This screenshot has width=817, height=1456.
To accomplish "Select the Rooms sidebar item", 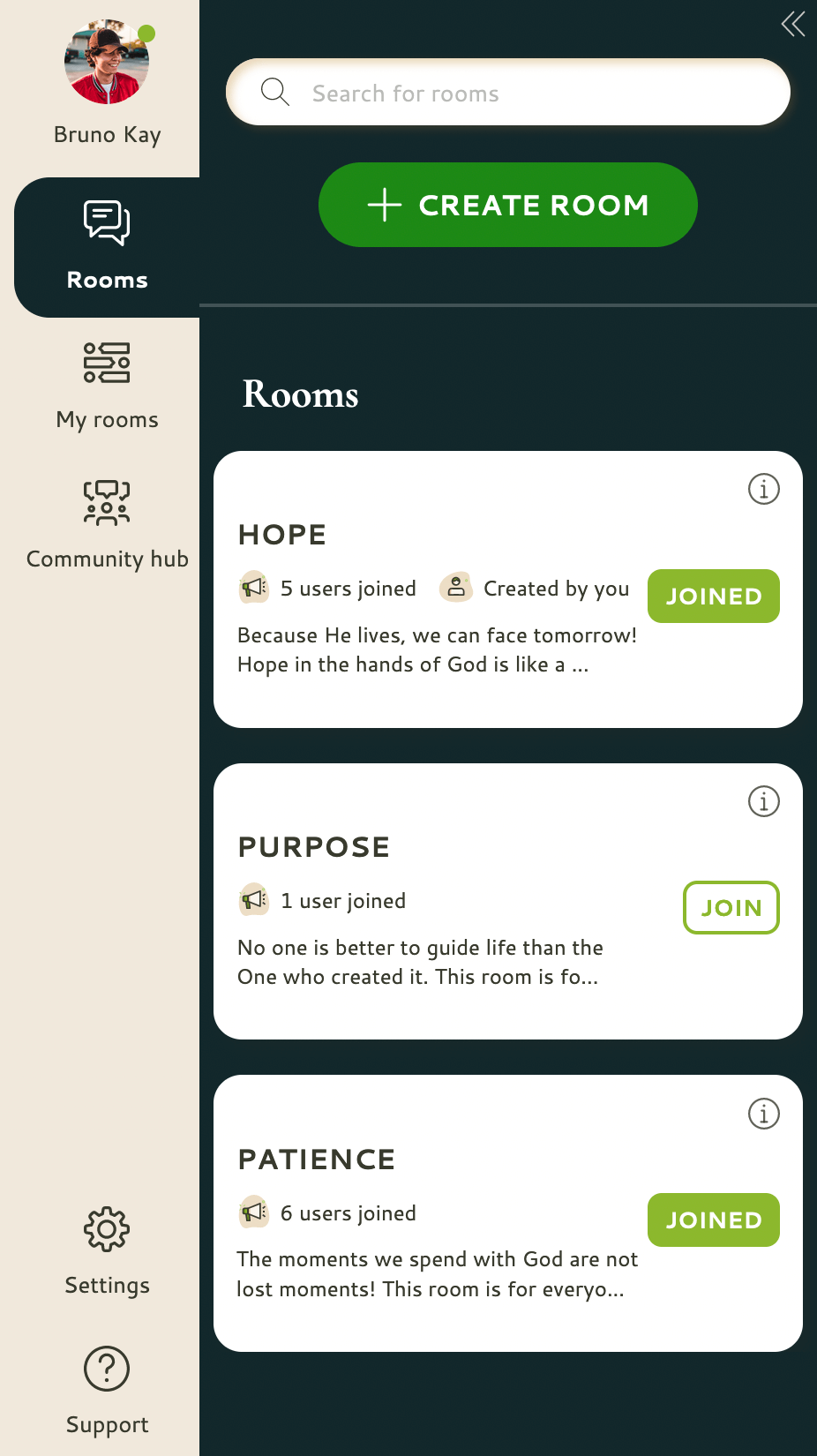I will click(x=107, y=247).
